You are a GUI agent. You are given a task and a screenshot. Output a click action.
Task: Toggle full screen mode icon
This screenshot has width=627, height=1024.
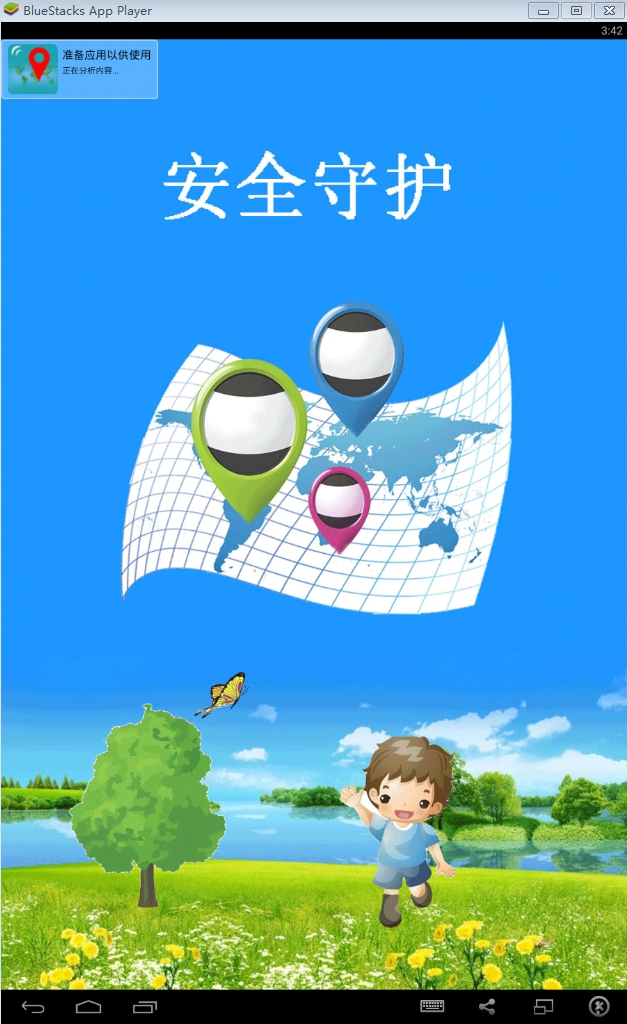click(543, 1006)
